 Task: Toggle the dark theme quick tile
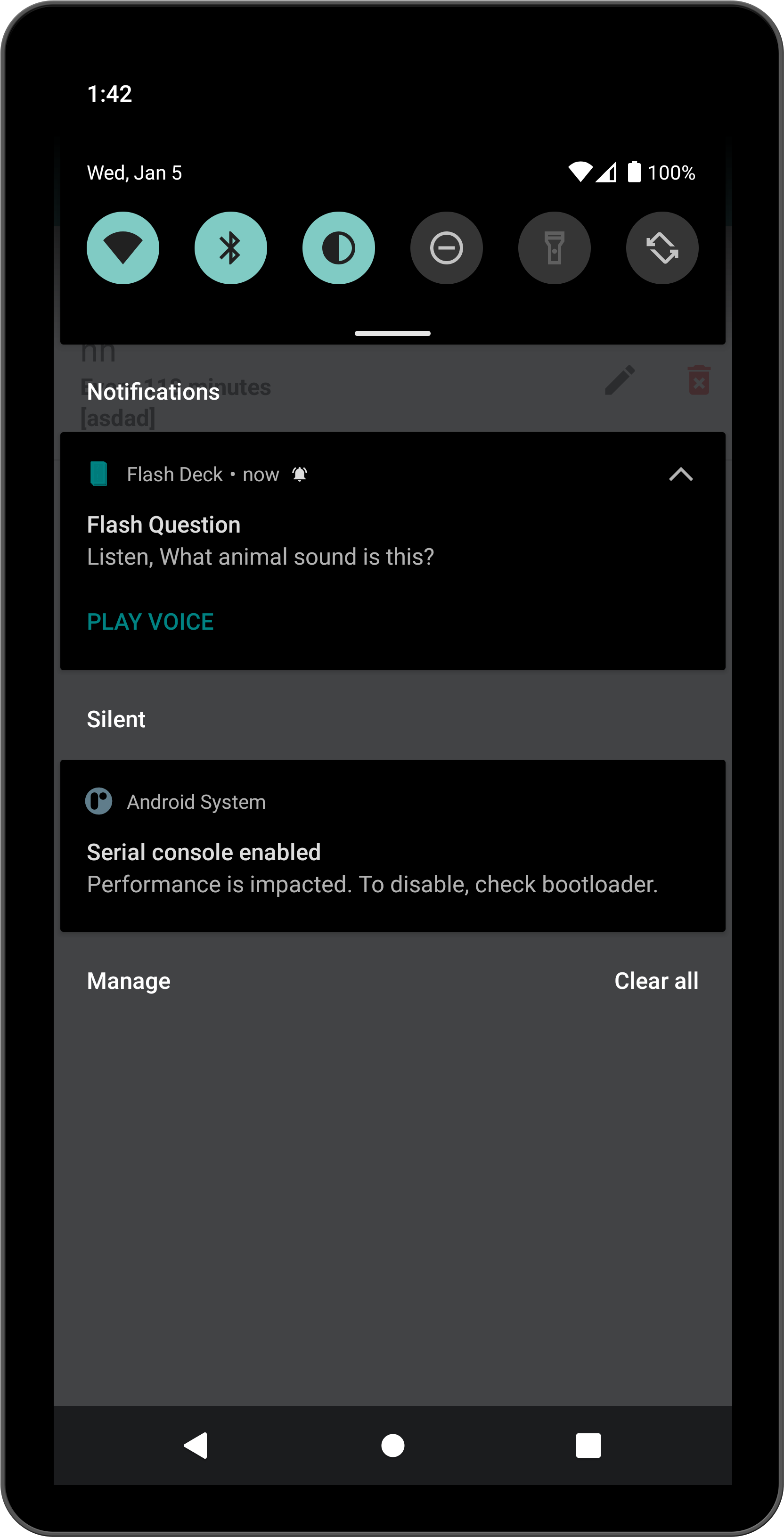pyautogui.click(x=338, y=247)
